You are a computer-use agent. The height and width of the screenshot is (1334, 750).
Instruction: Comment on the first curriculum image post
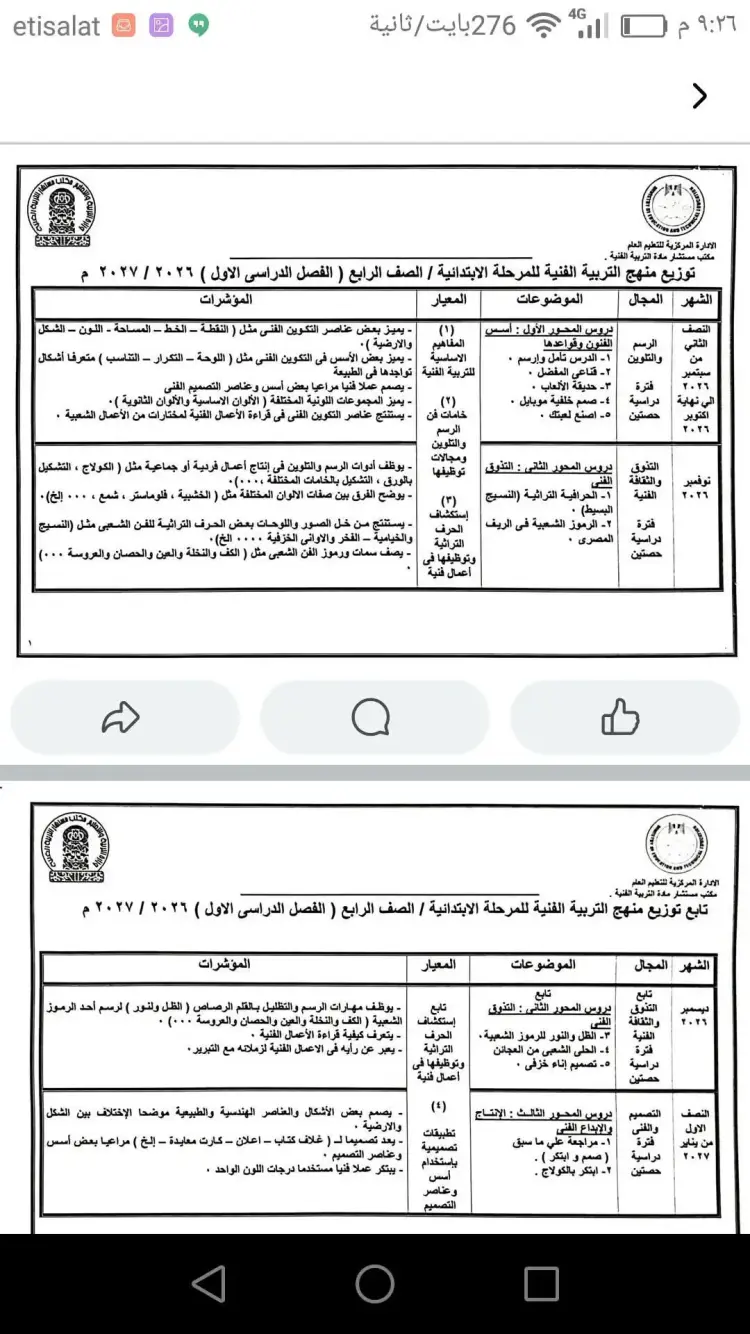point(371,716)
